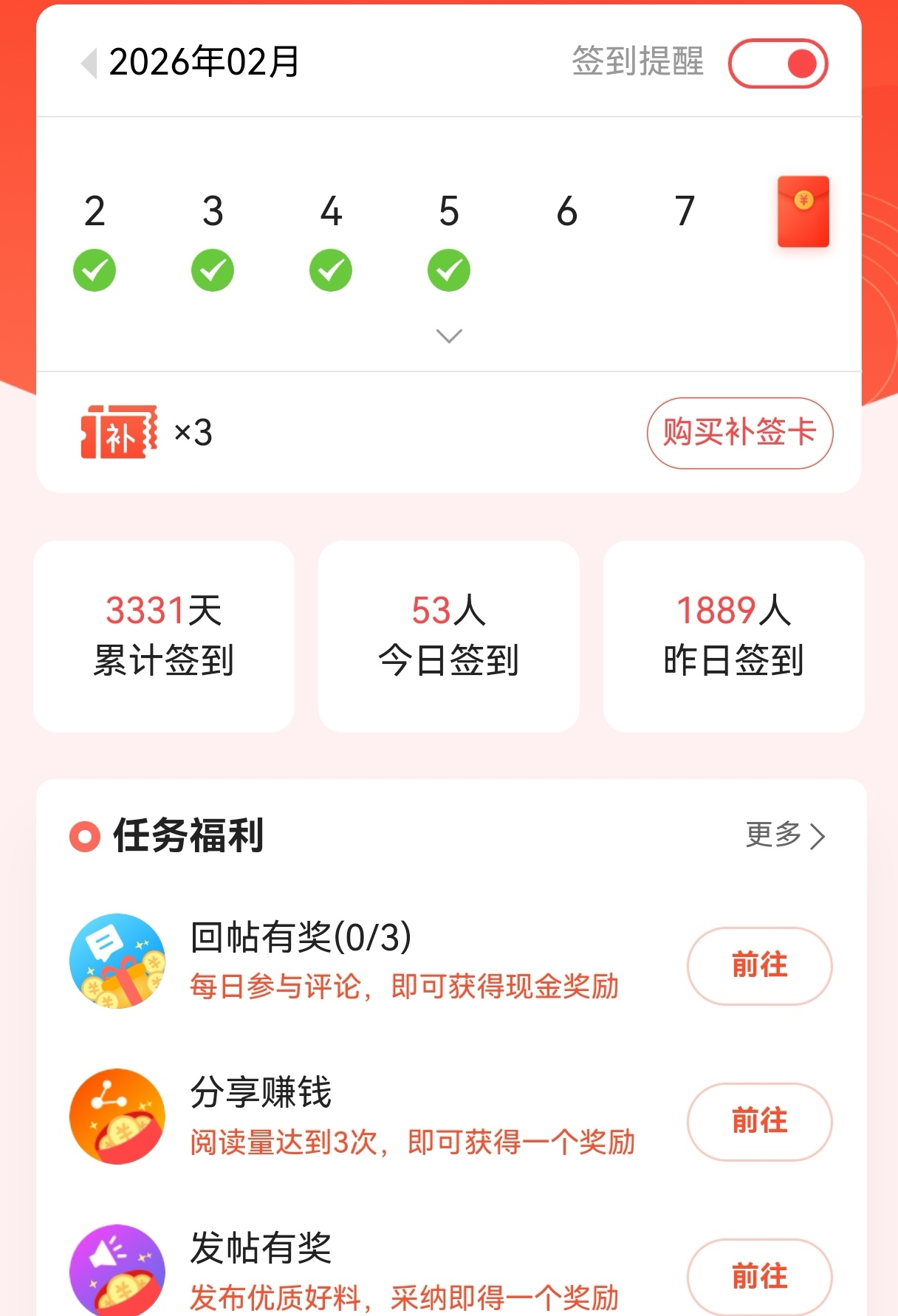Select day 6 in the calendar
Viewport: 898px width, 1316px height.
click(x=566, y=212)
